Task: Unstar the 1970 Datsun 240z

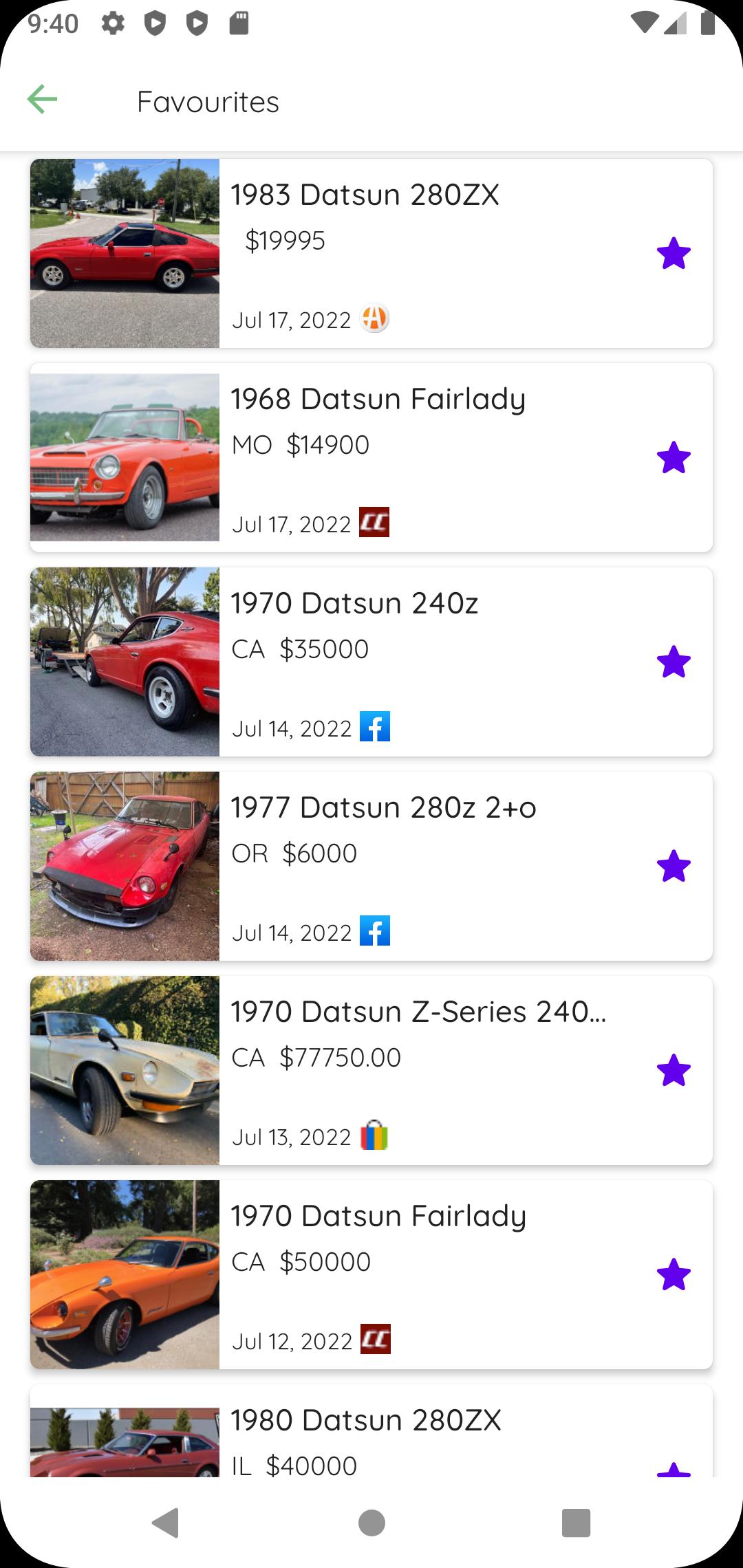Action: [x=674, y=662]
